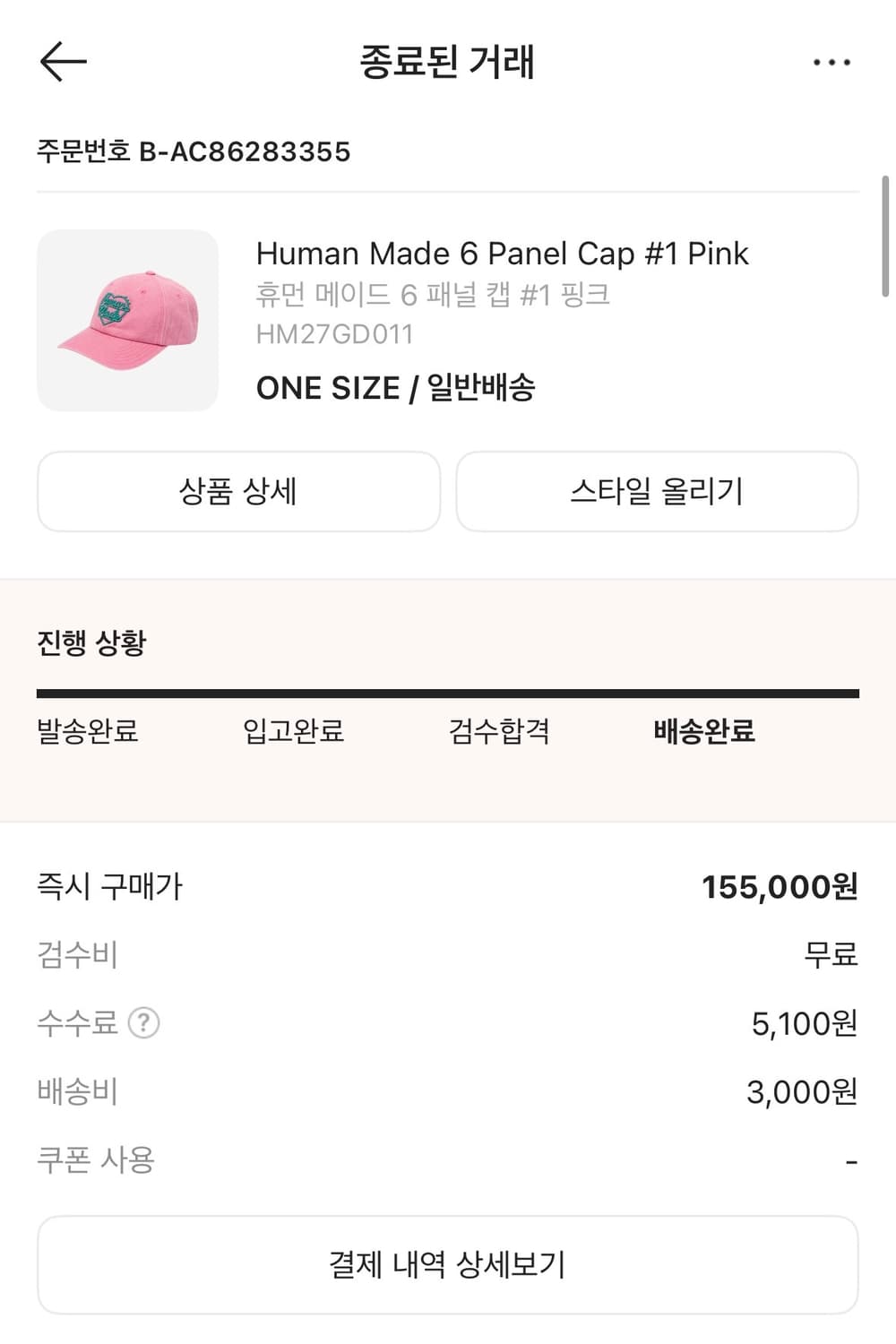This screenshot has height=1344, width=896.
Task: Tap the help icon next to 수수료
Action: coord(143,1022)
